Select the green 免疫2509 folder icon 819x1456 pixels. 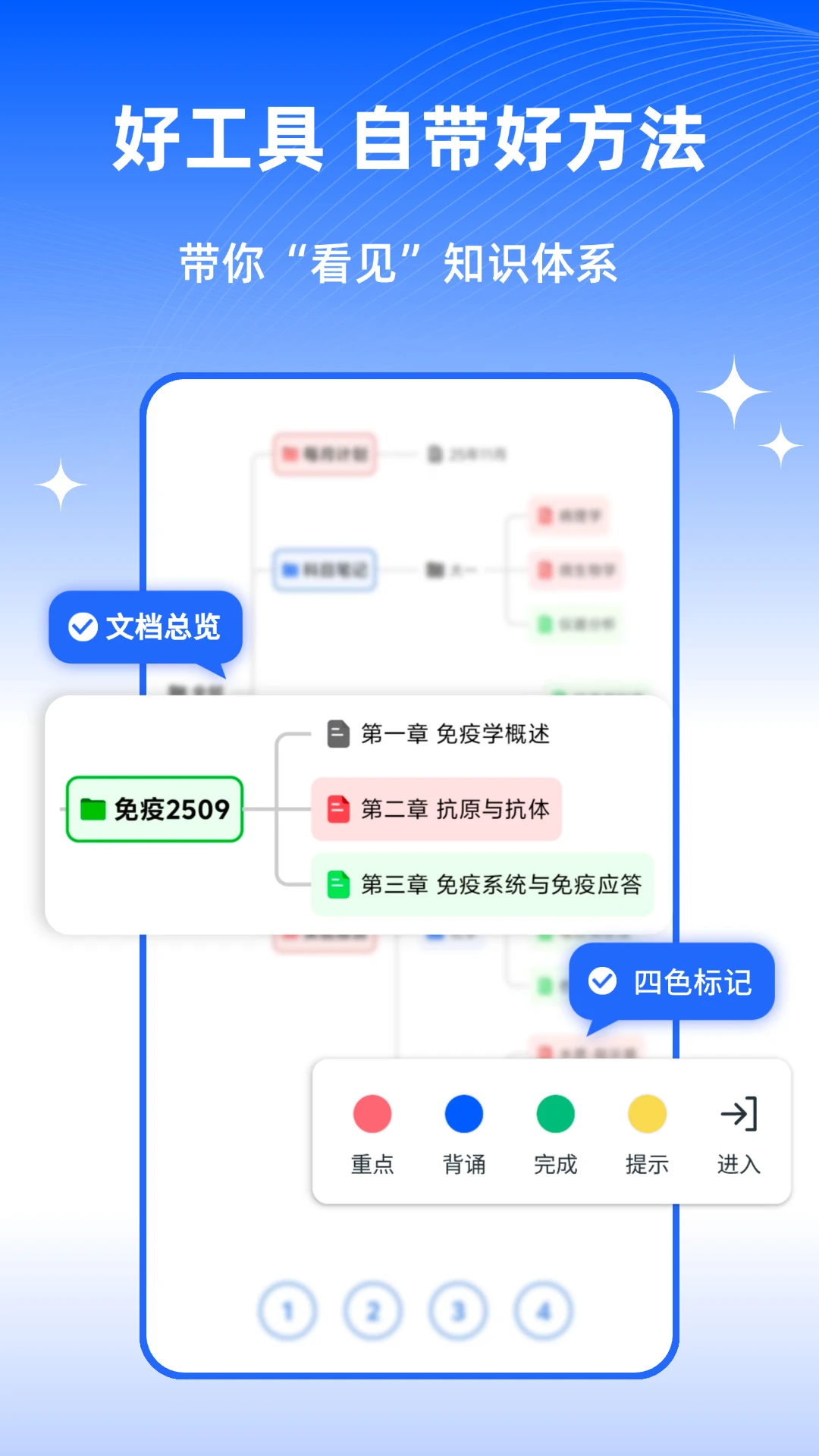click(x=93, y=810)
